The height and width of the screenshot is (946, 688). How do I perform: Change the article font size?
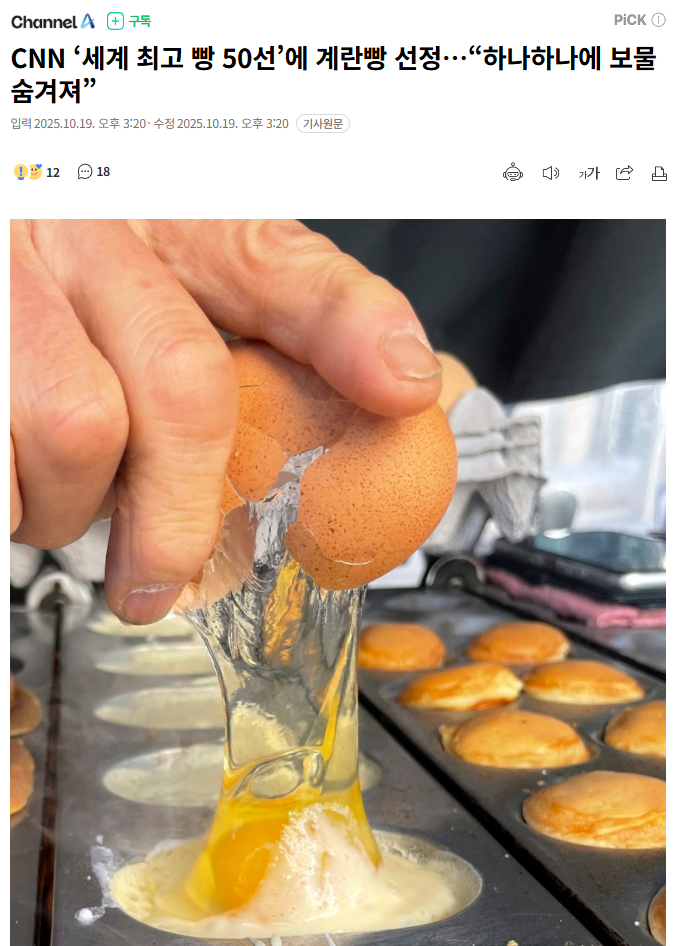tap(588, 173)
